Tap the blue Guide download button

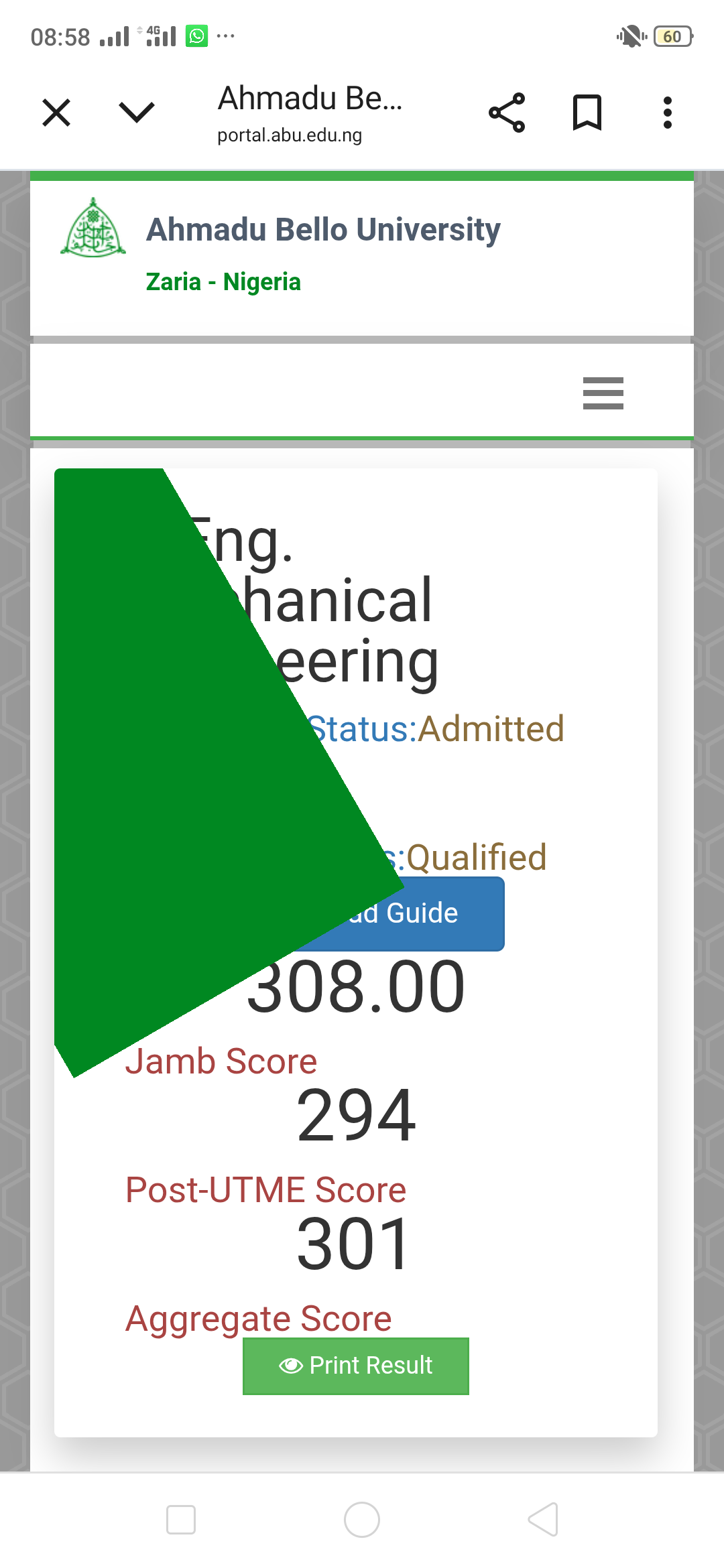(429, 914)
